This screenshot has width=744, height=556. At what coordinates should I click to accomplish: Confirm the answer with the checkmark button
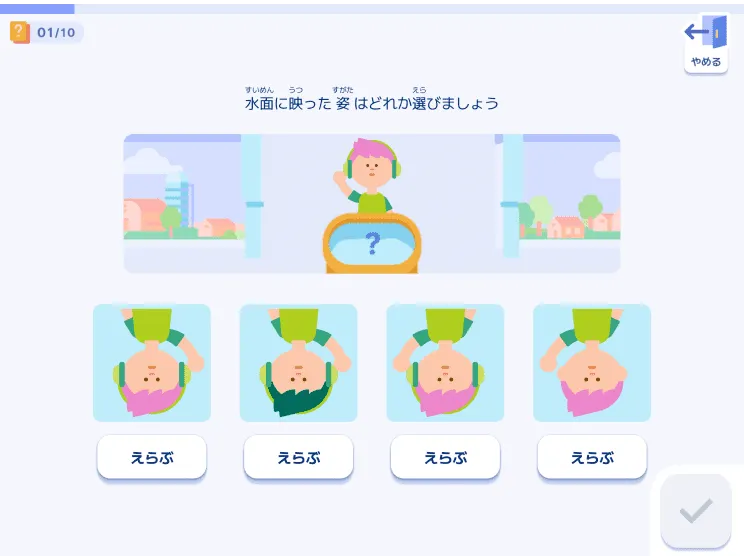[696, 512]
